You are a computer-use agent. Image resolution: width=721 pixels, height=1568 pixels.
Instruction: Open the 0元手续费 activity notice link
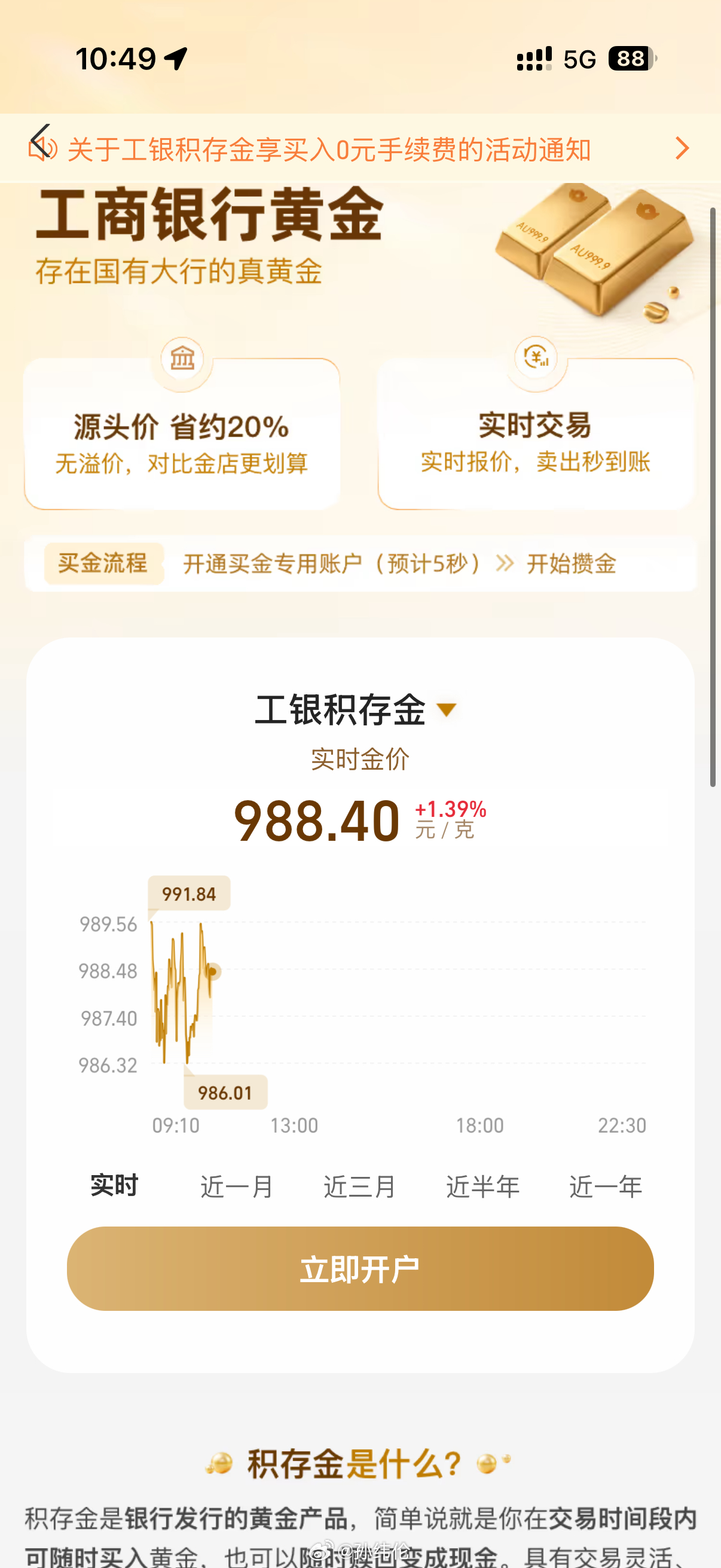tap(332, 148)
